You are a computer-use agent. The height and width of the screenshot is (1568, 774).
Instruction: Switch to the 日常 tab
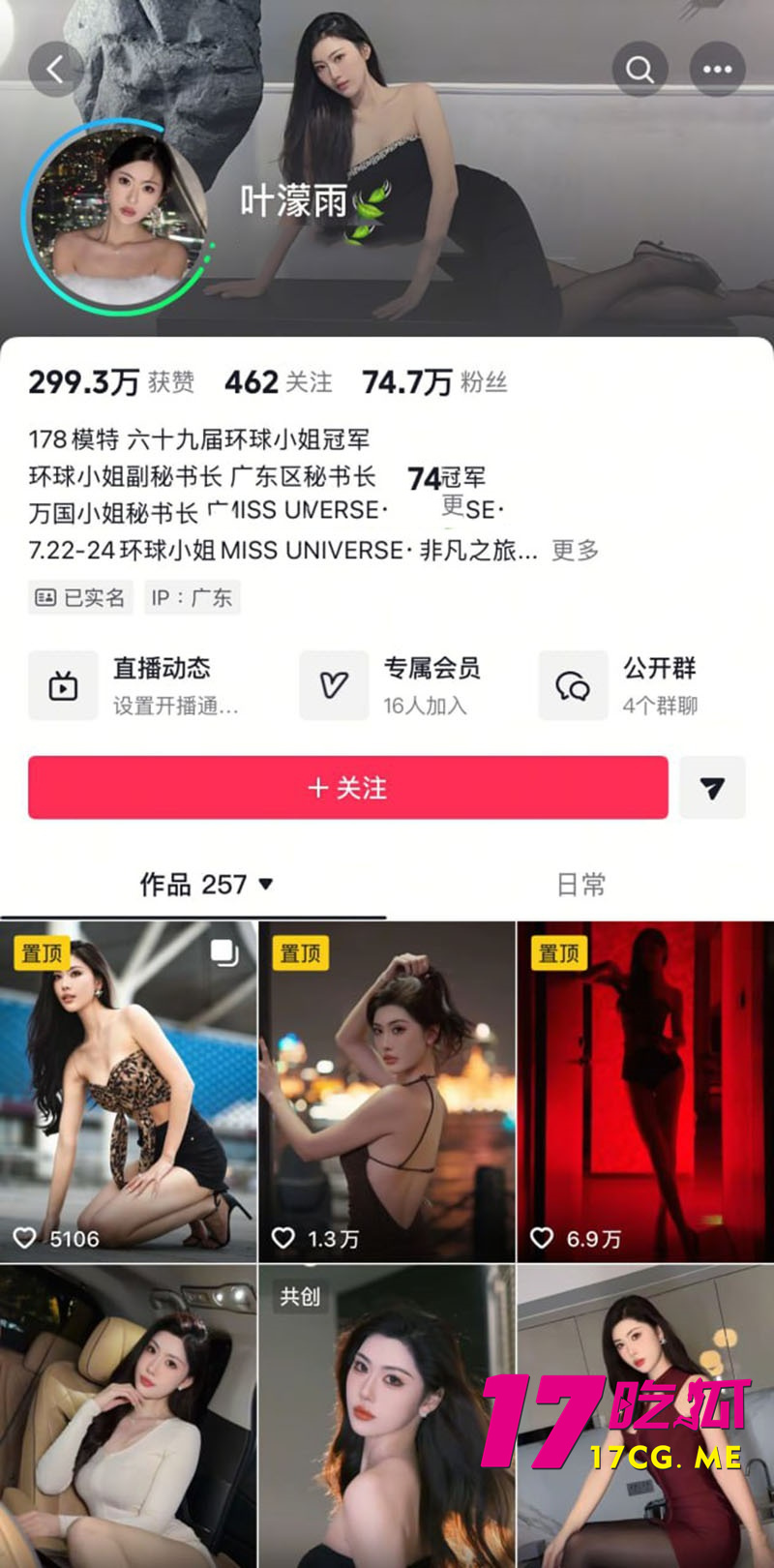click(580, 884)
